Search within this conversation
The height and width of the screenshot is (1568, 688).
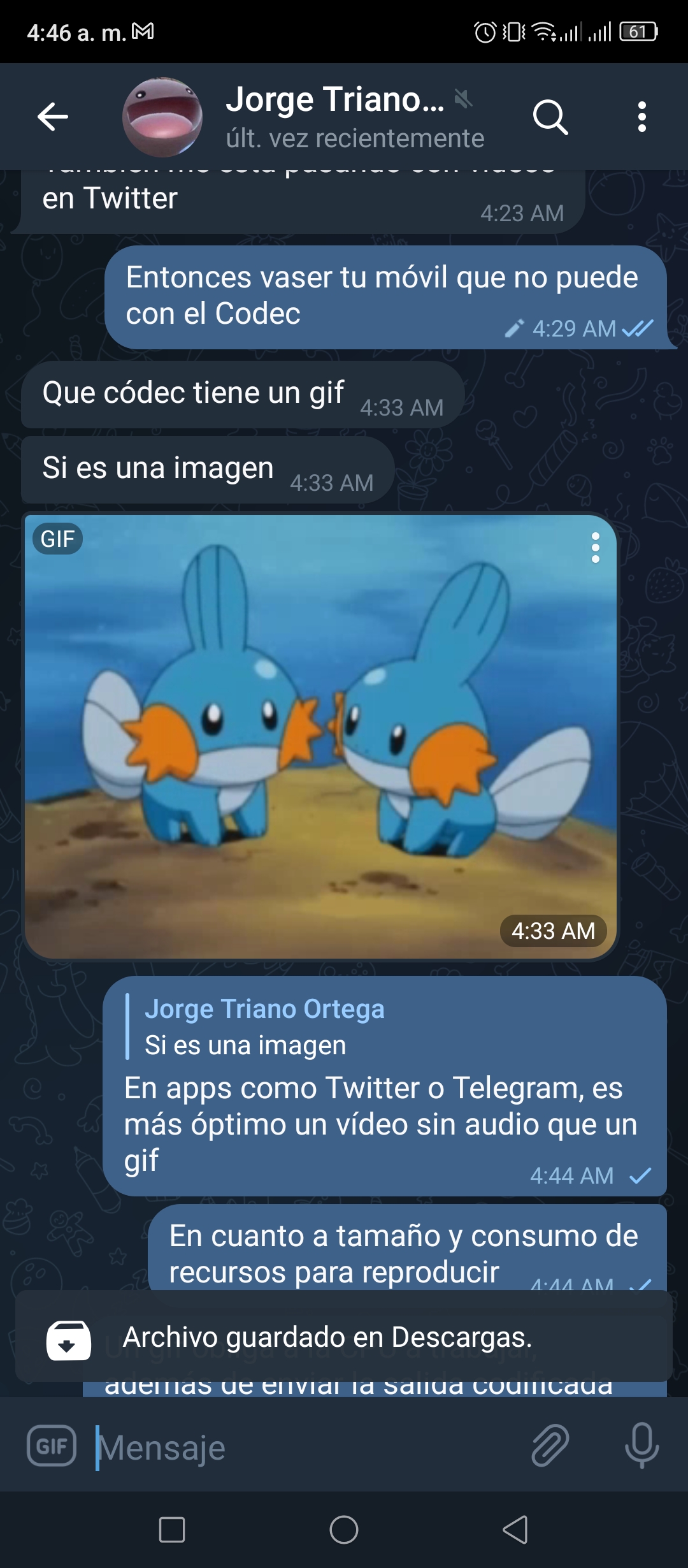coord(550,117)
